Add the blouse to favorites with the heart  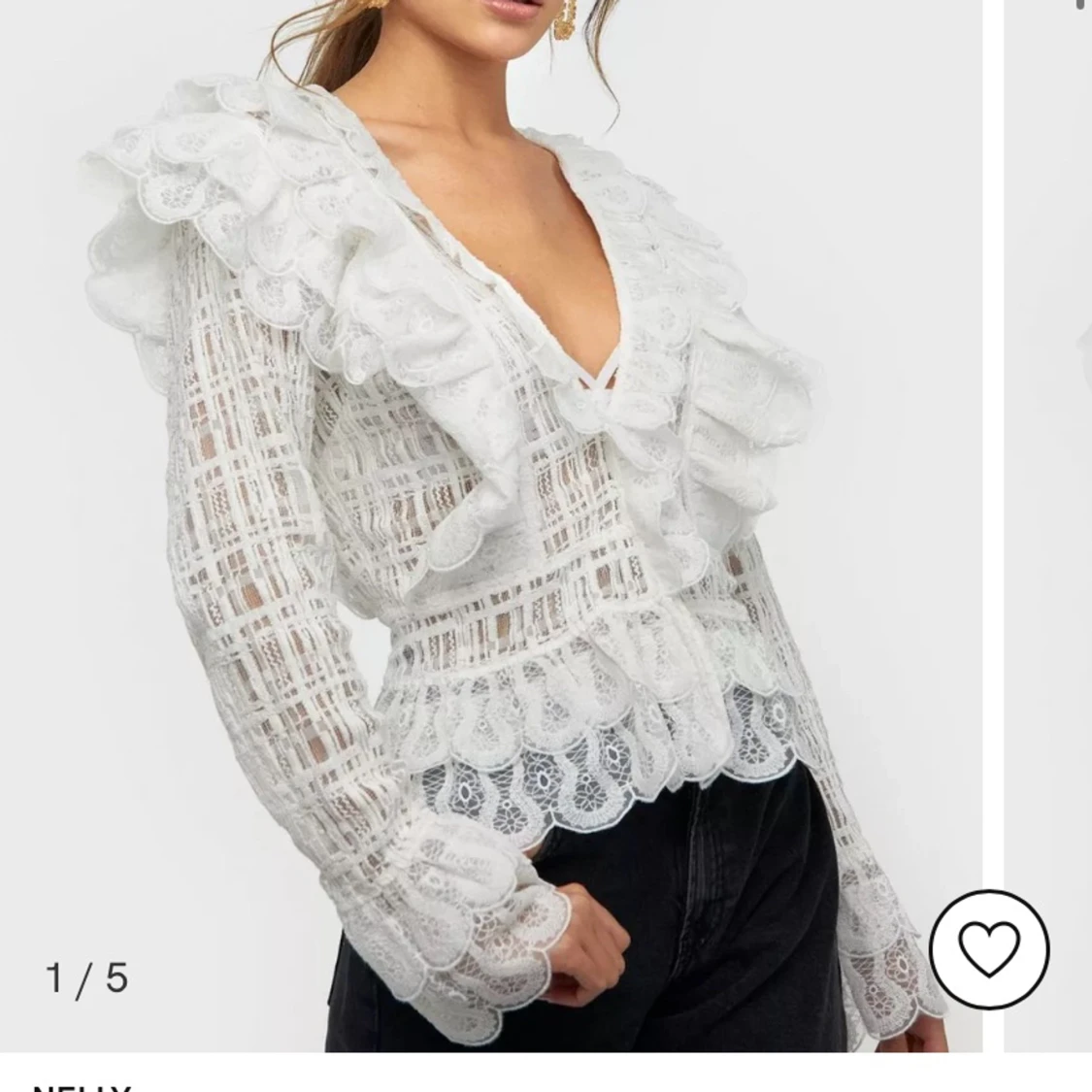click(988, 947)
